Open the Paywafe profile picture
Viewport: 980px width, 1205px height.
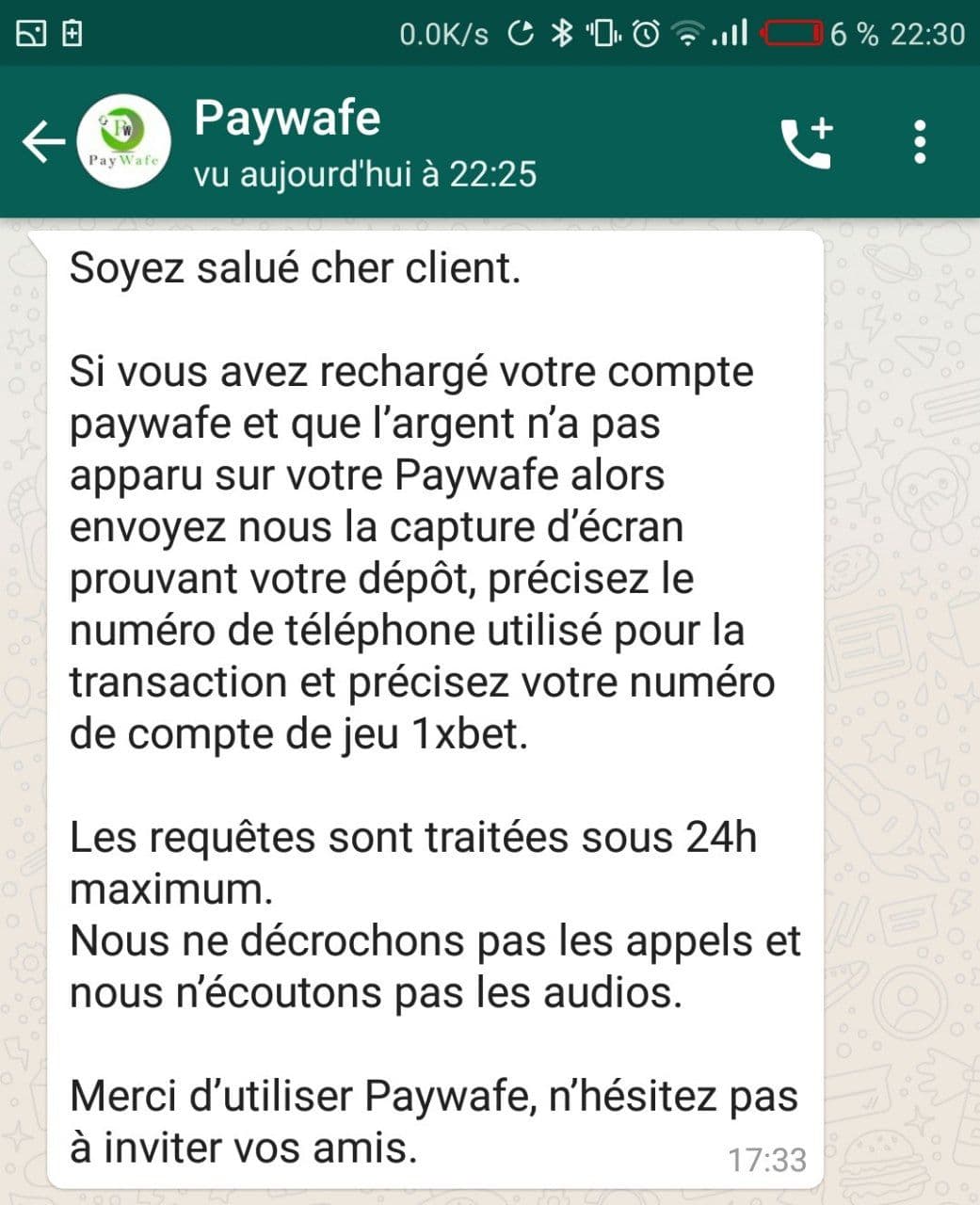pos(122,143)
